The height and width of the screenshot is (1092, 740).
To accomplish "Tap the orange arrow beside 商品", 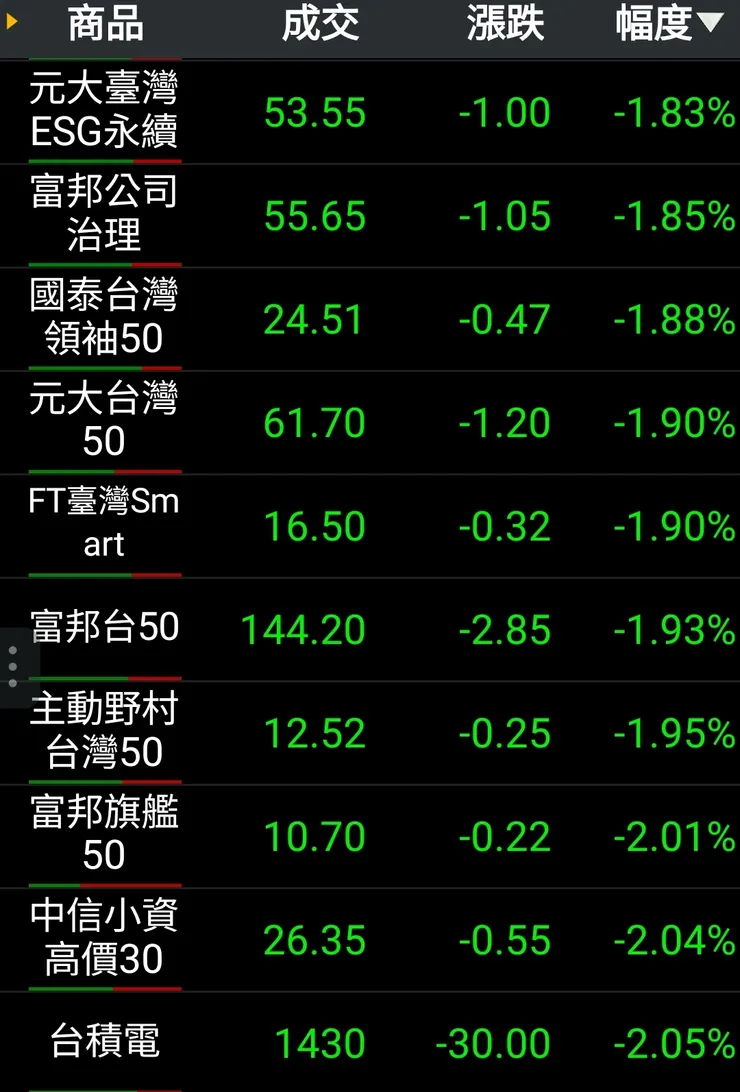I will click(12, 20).
